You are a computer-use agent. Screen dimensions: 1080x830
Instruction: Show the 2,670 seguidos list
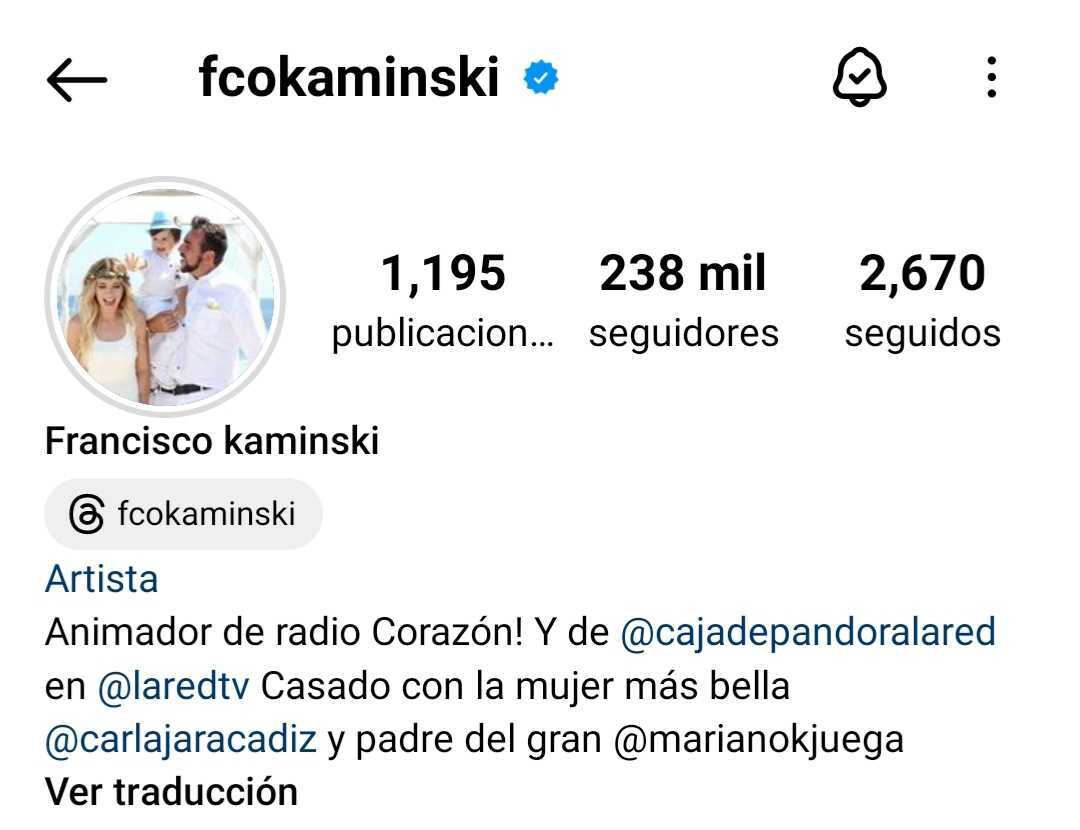coord(922,300)
